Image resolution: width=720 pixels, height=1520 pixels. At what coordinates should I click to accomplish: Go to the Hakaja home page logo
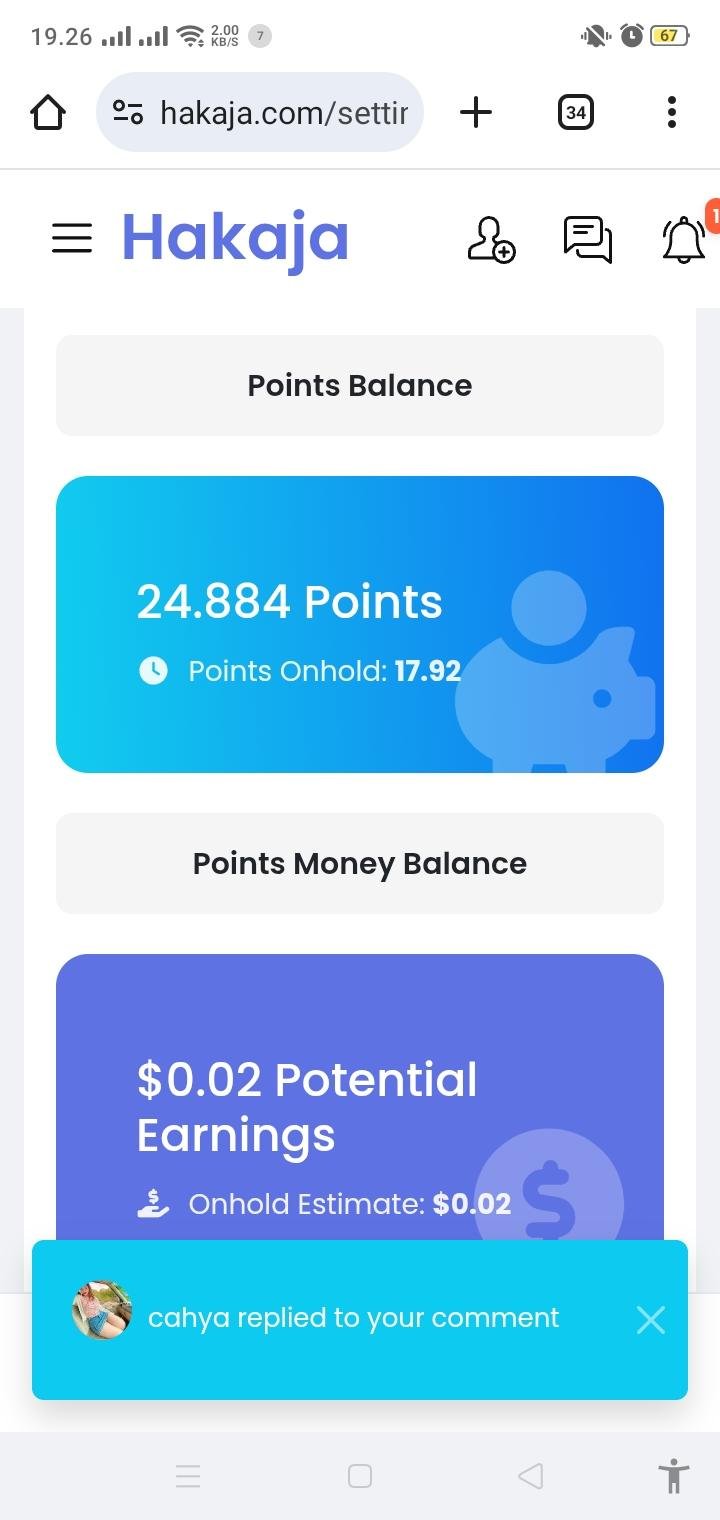click(x=235, y=238)
